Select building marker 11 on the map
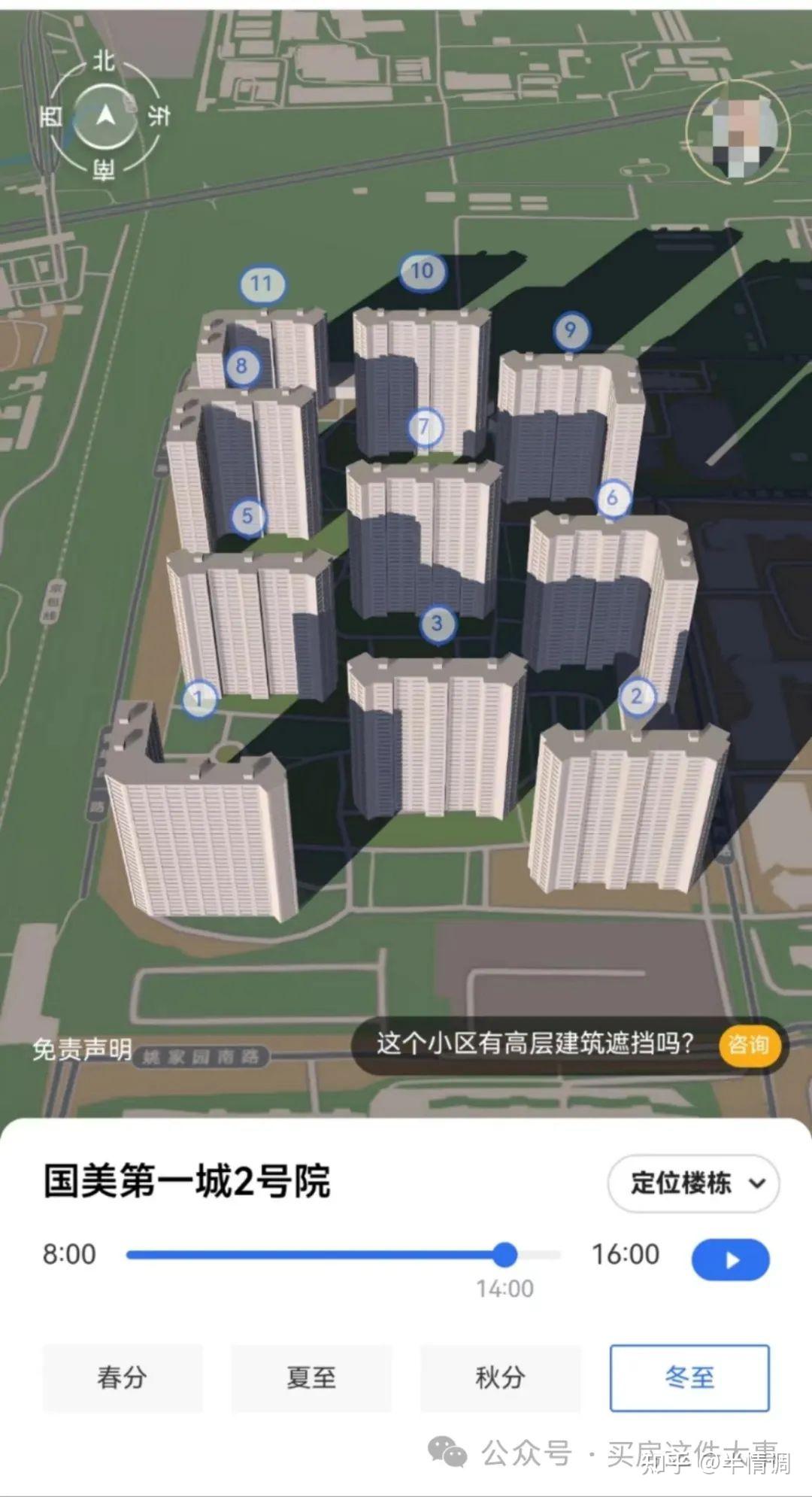The height and width of the screenshot is (1497, 812). 262,284
